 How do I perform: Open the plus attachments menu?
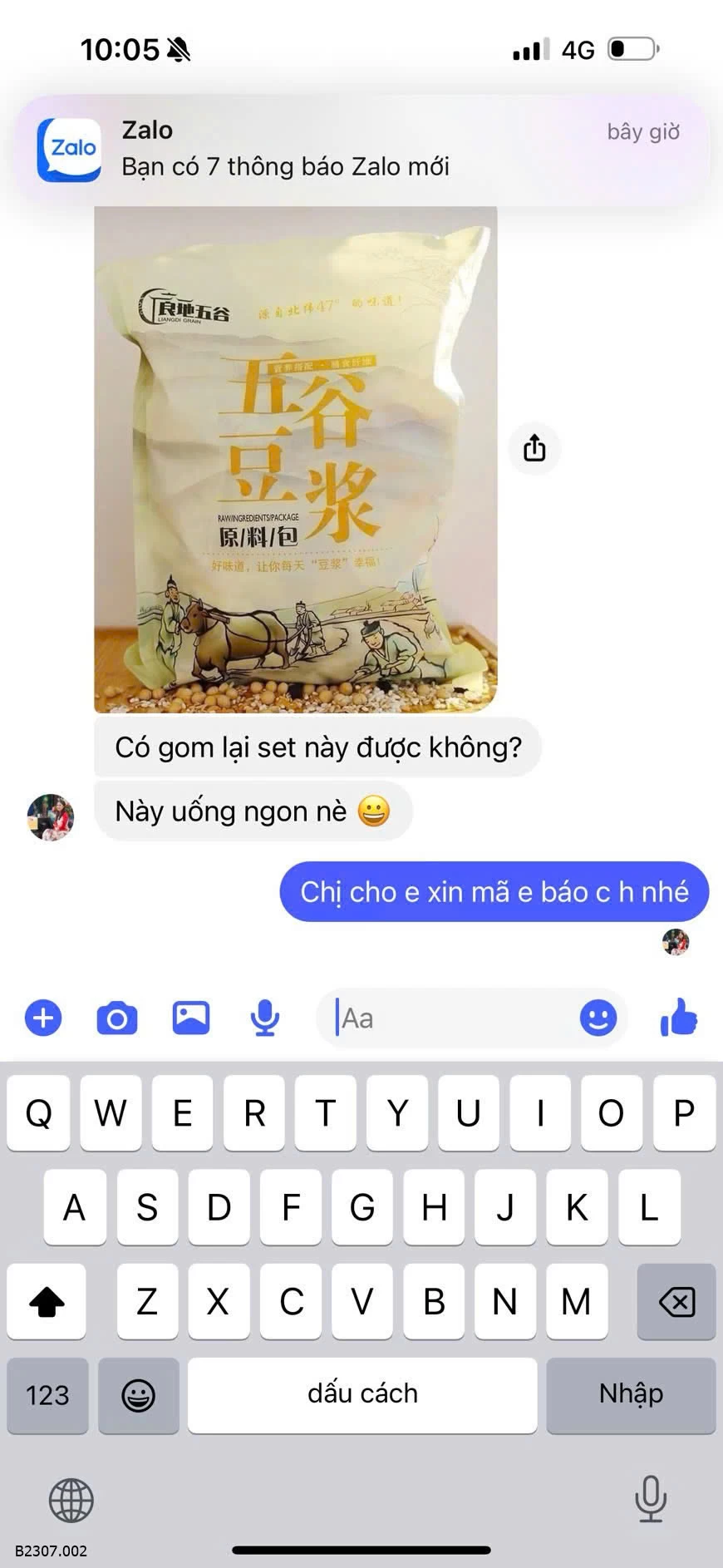pyautogui.click(x=43, y=1018)
